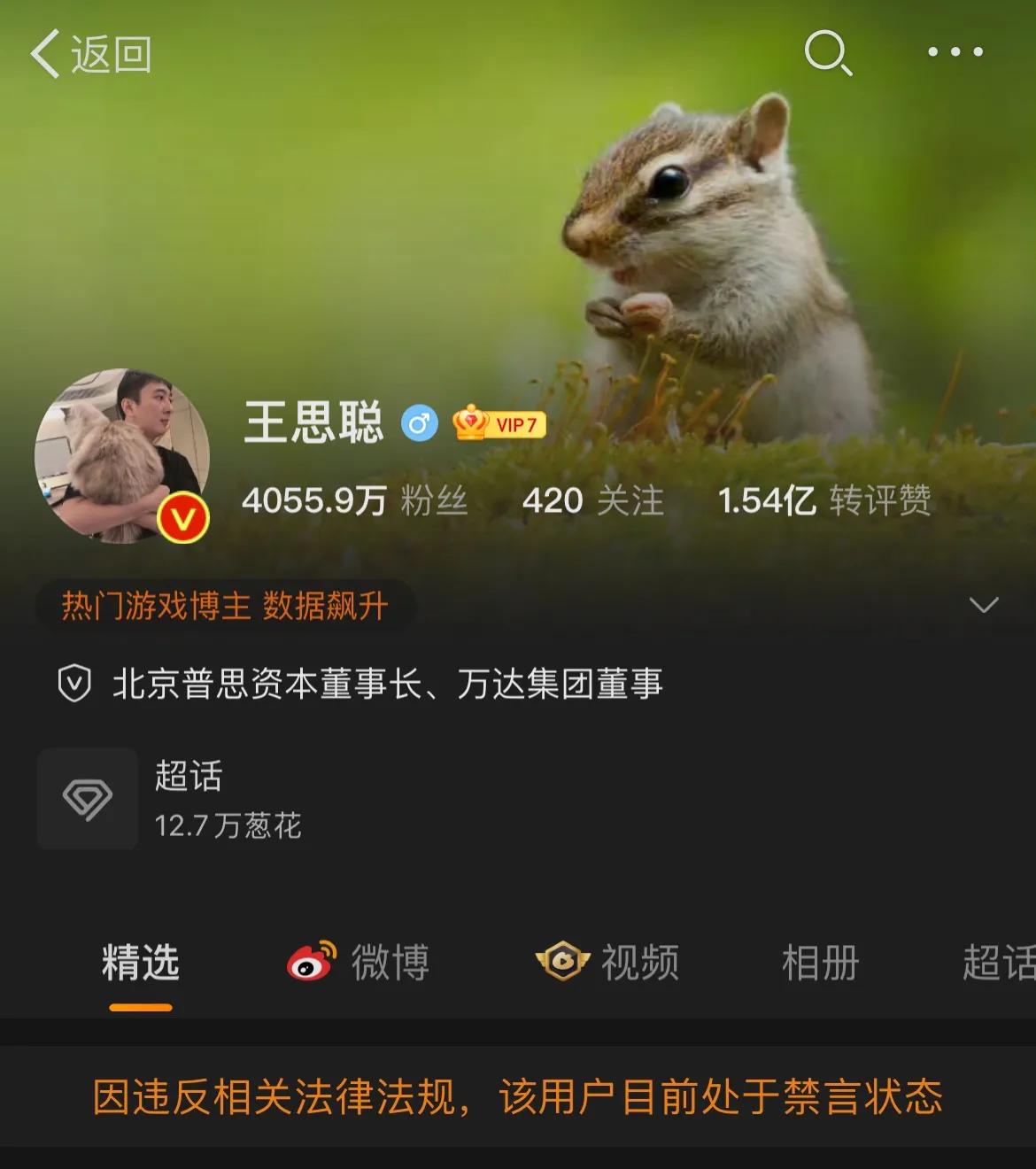
Task: Open the 超话 12.7万葱花 card
Action: coord(173,799)
